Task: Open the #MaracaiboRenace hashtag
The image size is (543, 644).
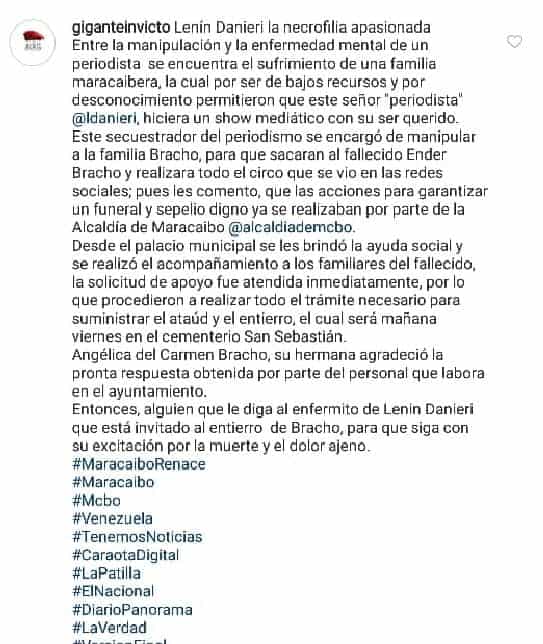Action: (x=139, y=464)
